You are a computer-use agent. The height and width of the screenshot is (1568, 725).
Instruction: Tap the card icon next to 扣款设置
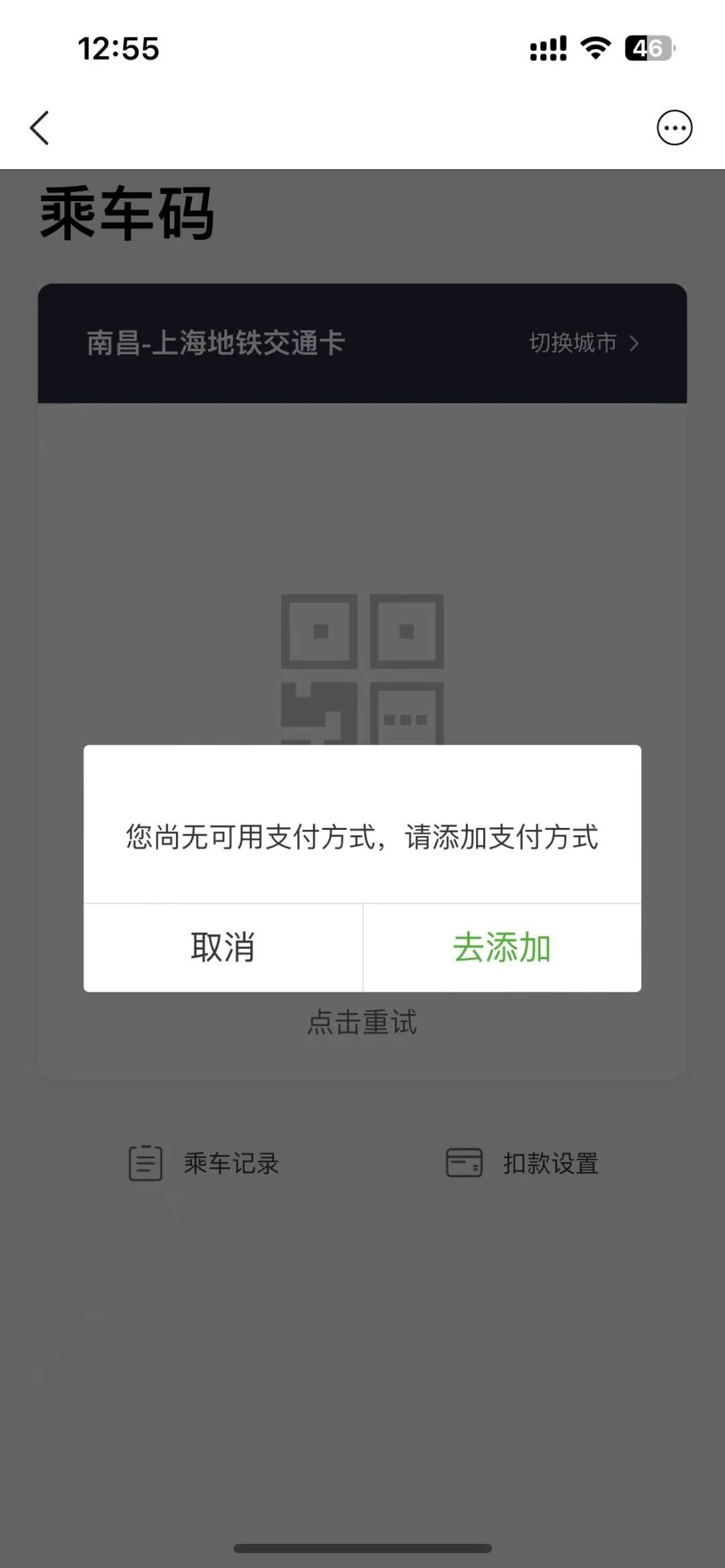[x=463, y=1163]
